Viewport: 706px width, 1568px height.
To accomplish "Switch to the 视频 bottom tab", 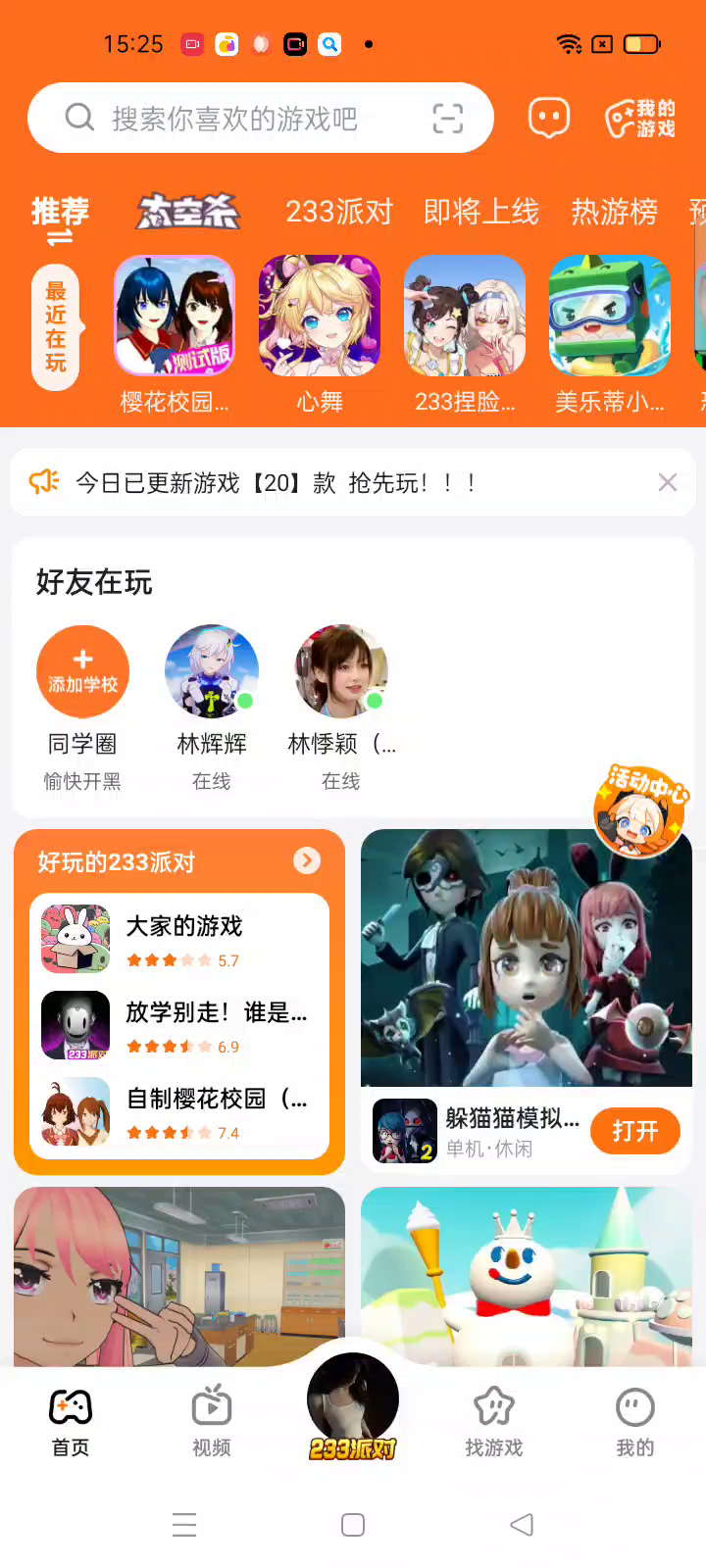I will pyautogui.click(x=212, y=1421).
